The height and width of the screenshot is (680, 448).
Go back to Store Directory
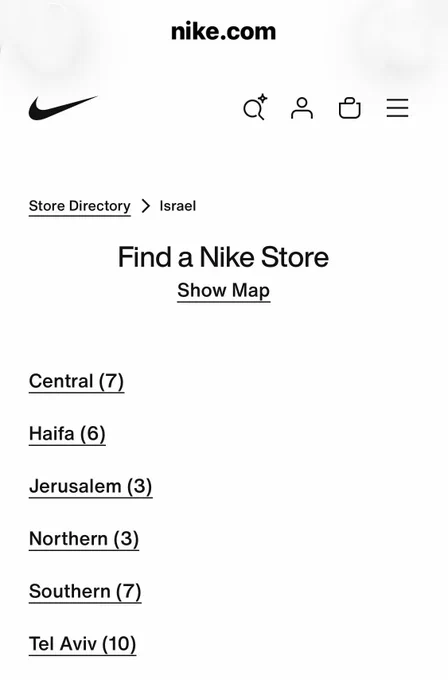(x=80, y=206)
